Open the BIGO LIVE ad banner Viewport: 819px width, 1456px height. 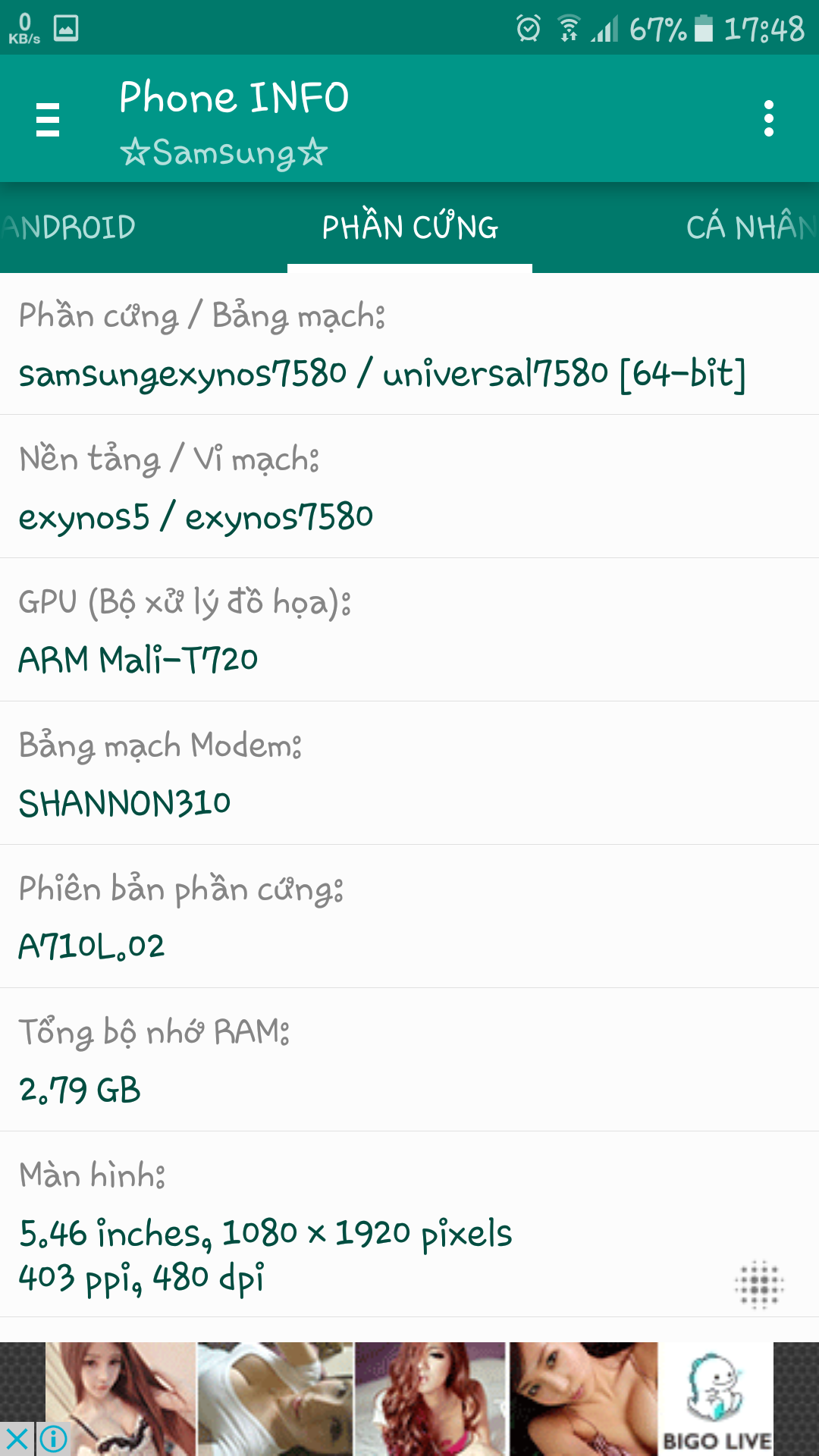pyautogui.click(x=409, y=1399)
